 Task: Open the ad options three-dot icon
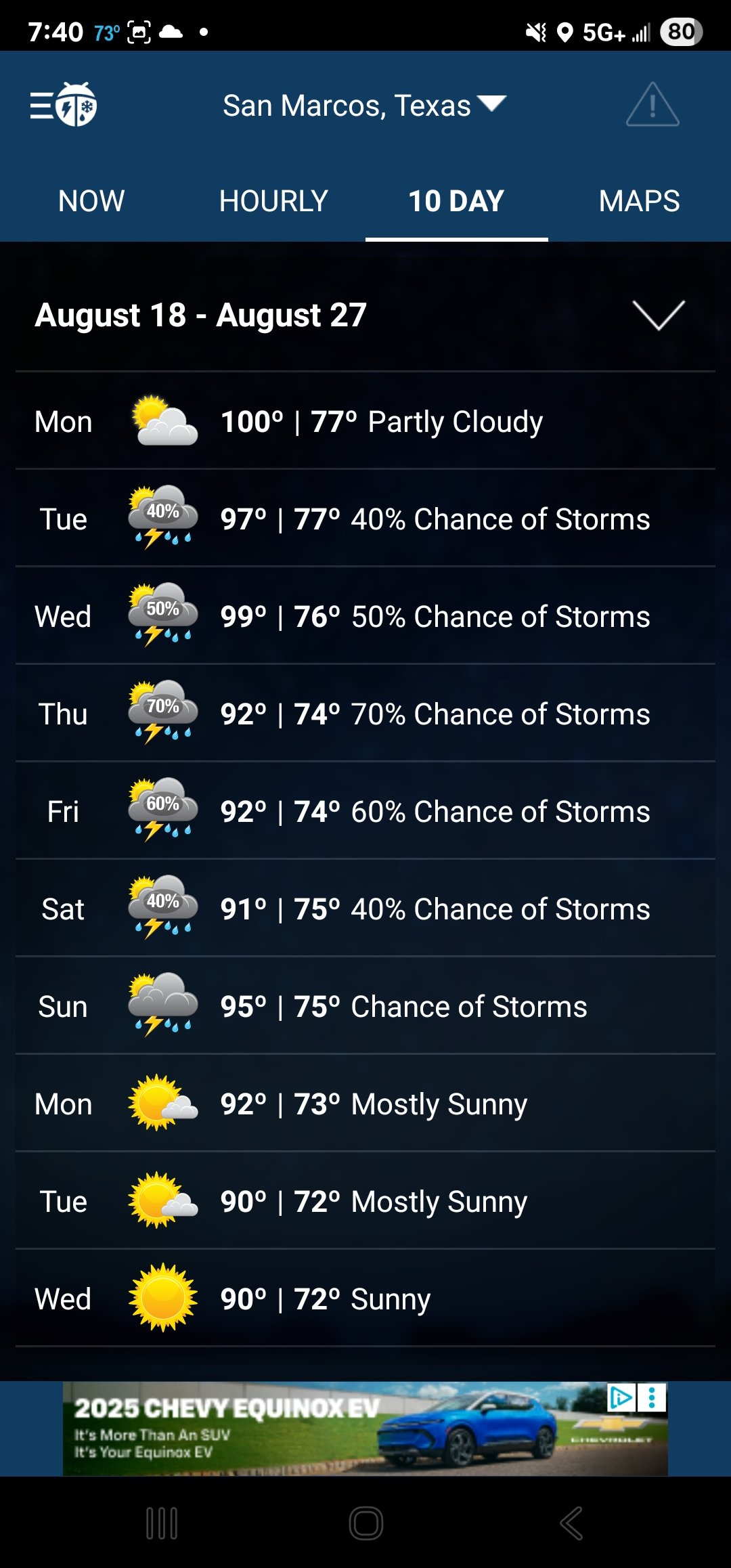tap(652, 1397)
